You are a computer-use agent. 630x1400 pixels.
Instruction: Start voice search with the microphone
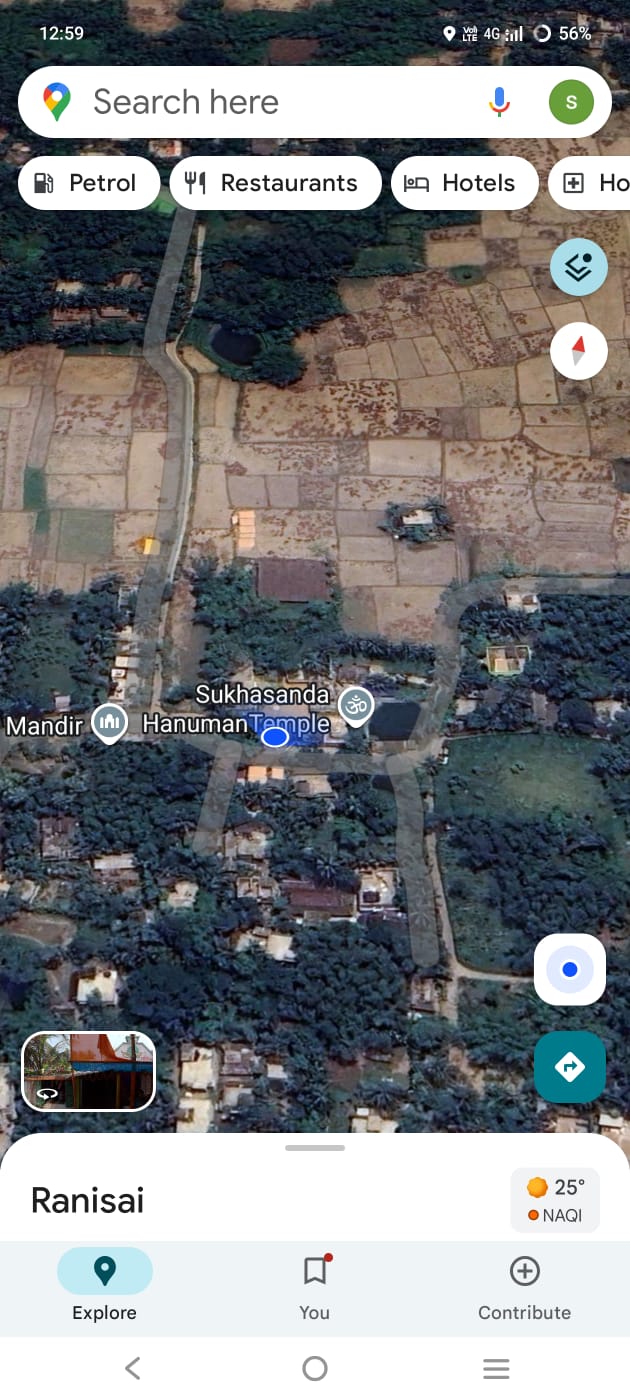tap(499, 102)
